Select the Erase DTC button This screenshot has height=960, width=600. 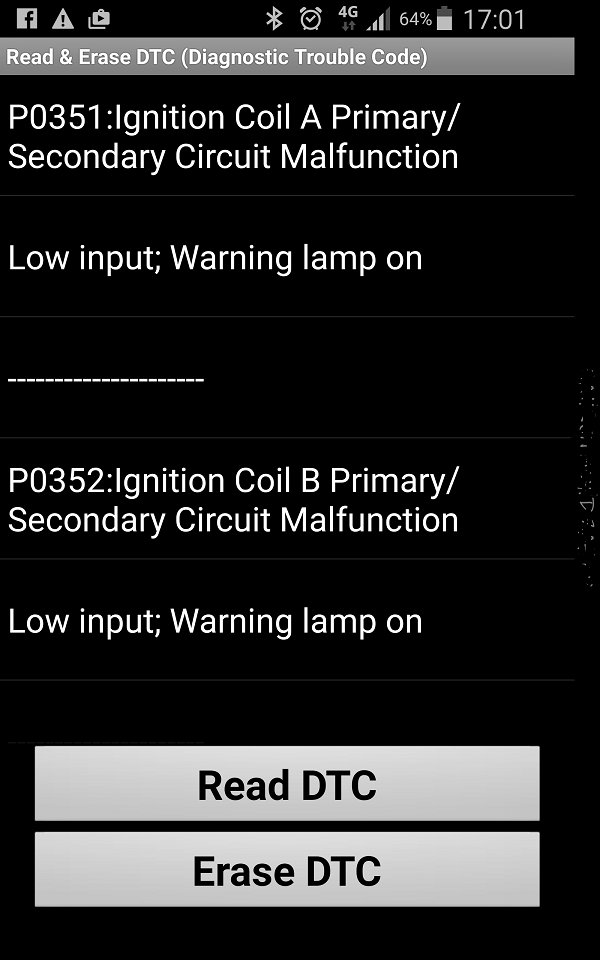coord(287,870)
